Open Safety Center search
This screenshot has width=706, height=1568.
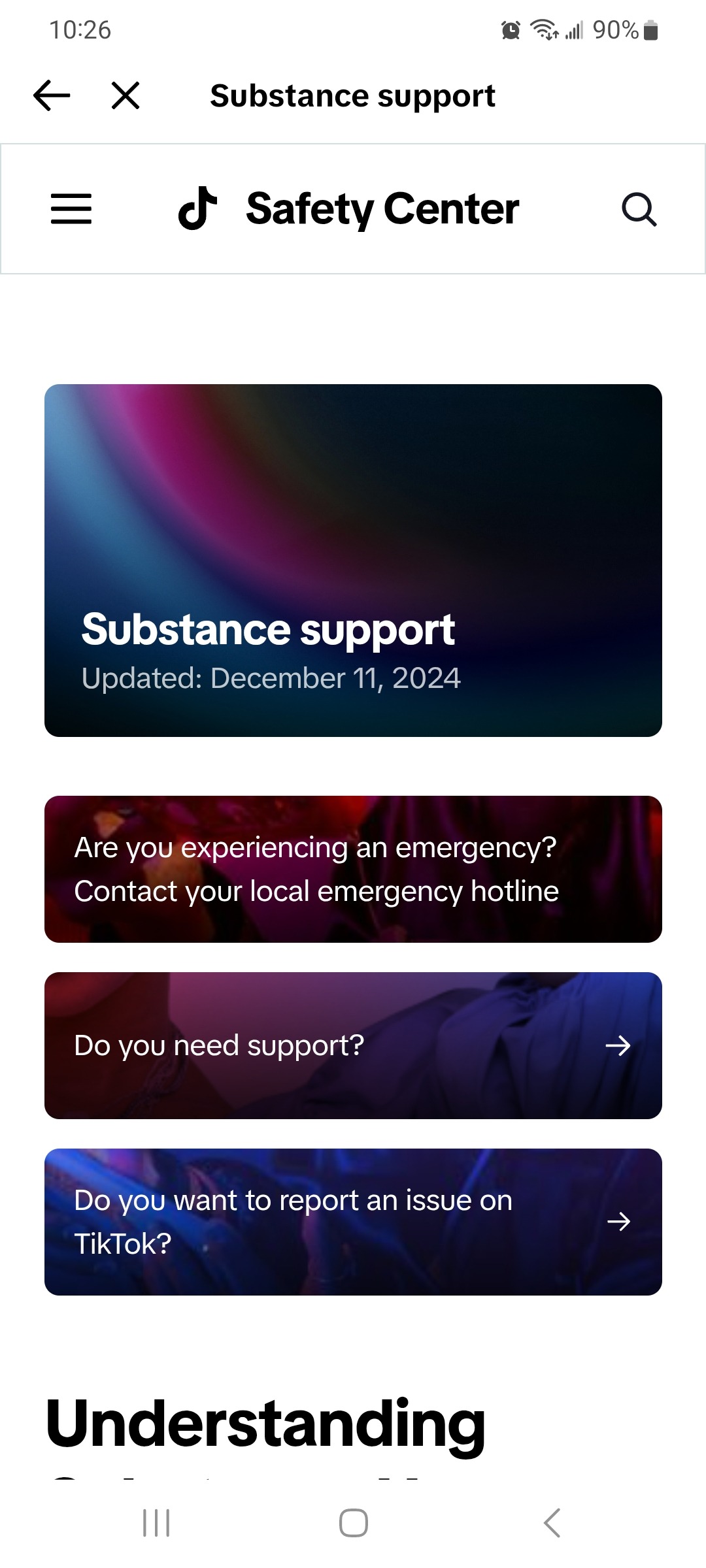(639, 209)
